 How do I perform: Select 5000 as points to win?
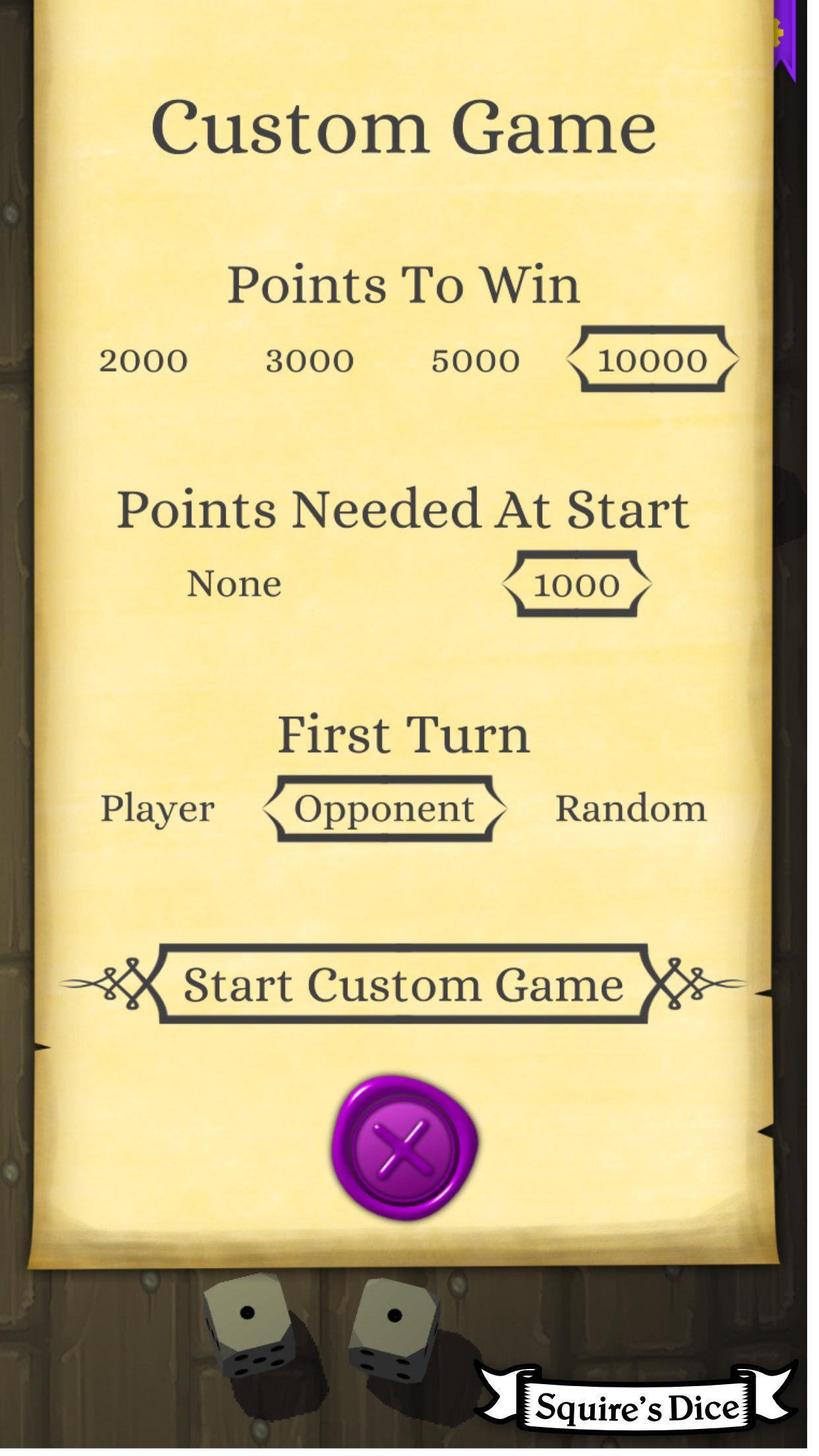(475, 361)
